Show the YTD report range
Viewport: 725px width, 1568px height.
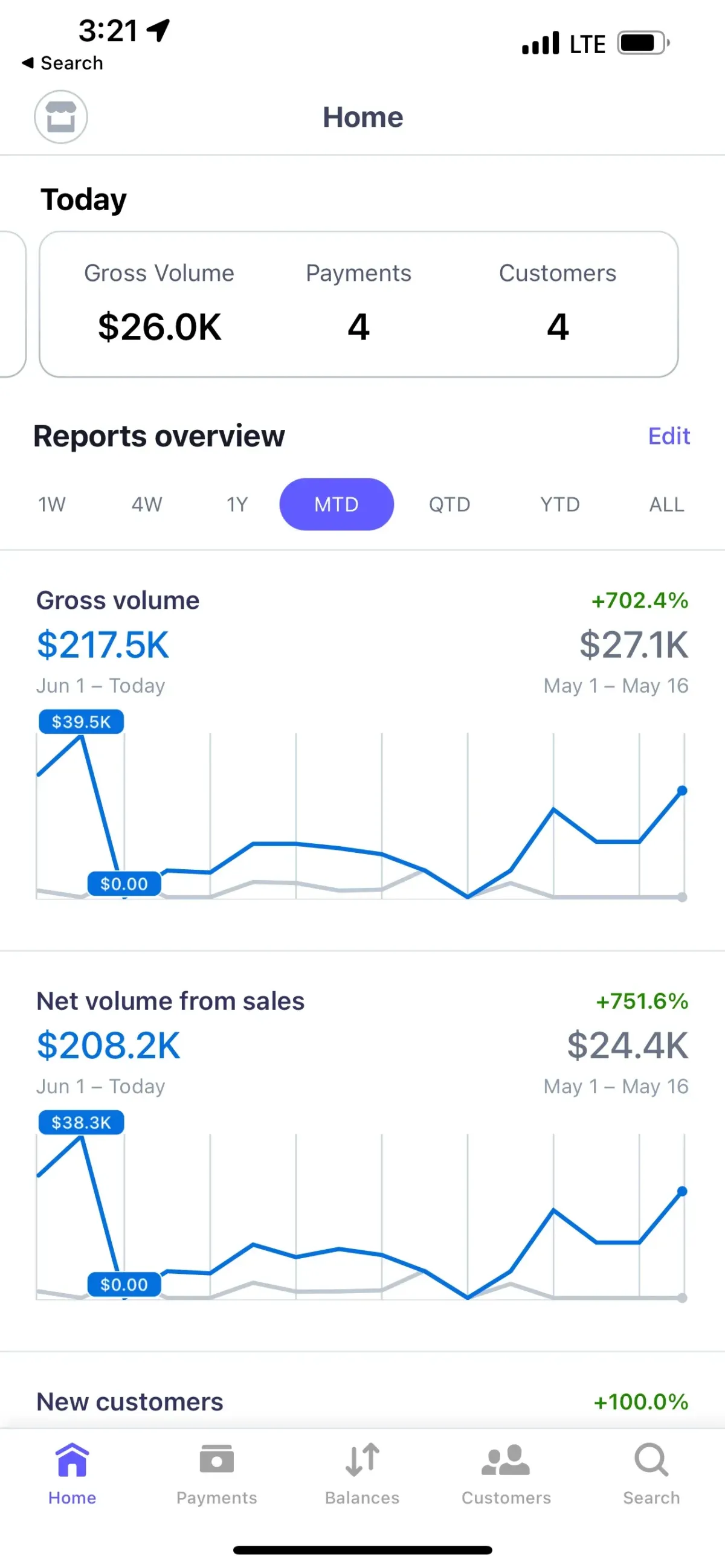[559, 504]
